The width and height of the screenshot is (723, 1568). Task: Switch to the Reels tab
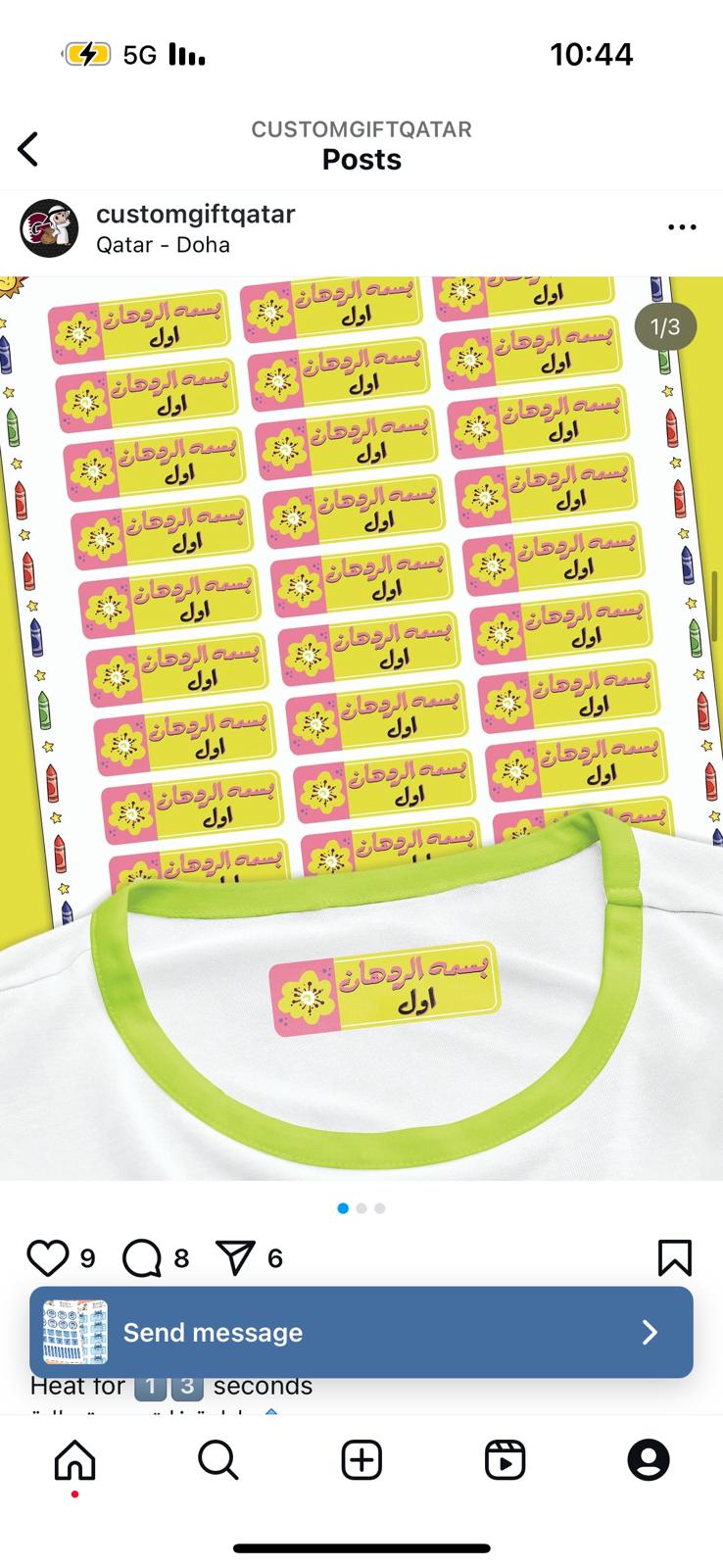[505, 1460]
